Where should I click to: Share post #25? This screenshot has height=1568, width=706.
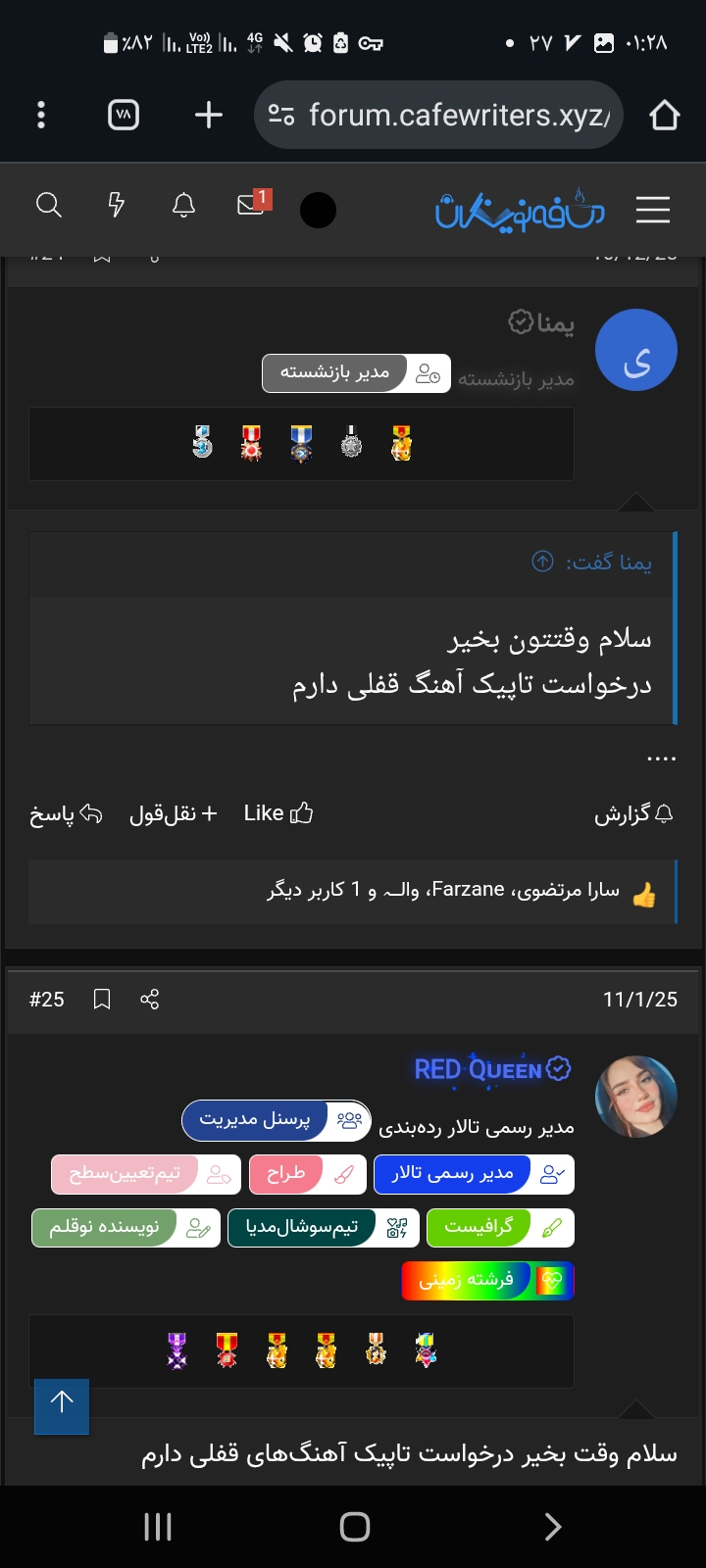149,1000
